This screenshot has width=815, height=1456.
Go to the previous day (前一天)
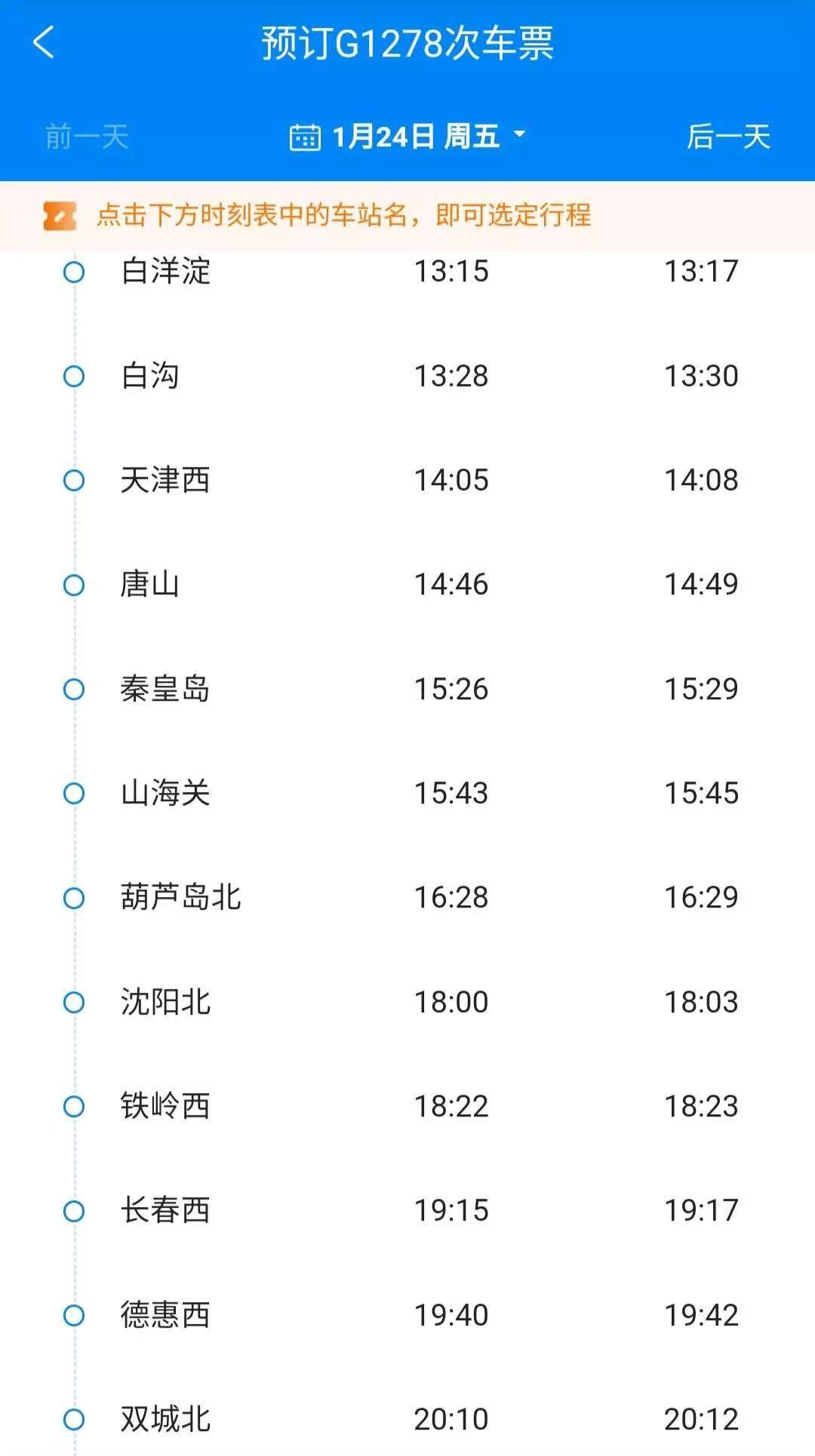click(x=87, y=137)
